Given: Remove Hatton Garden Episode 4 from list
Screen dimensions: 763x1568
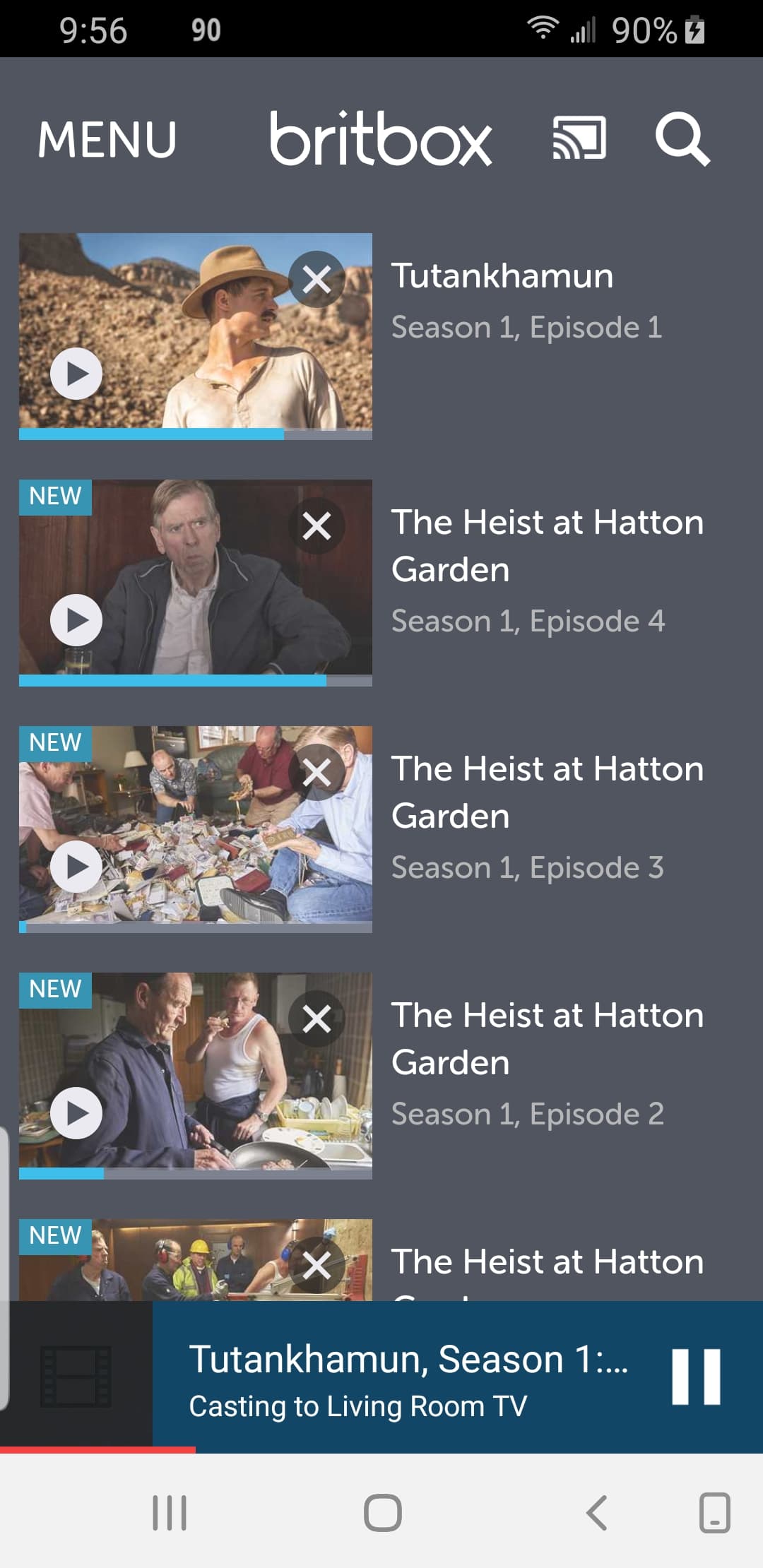Looking at the screenshot, I should click(317, 525).
